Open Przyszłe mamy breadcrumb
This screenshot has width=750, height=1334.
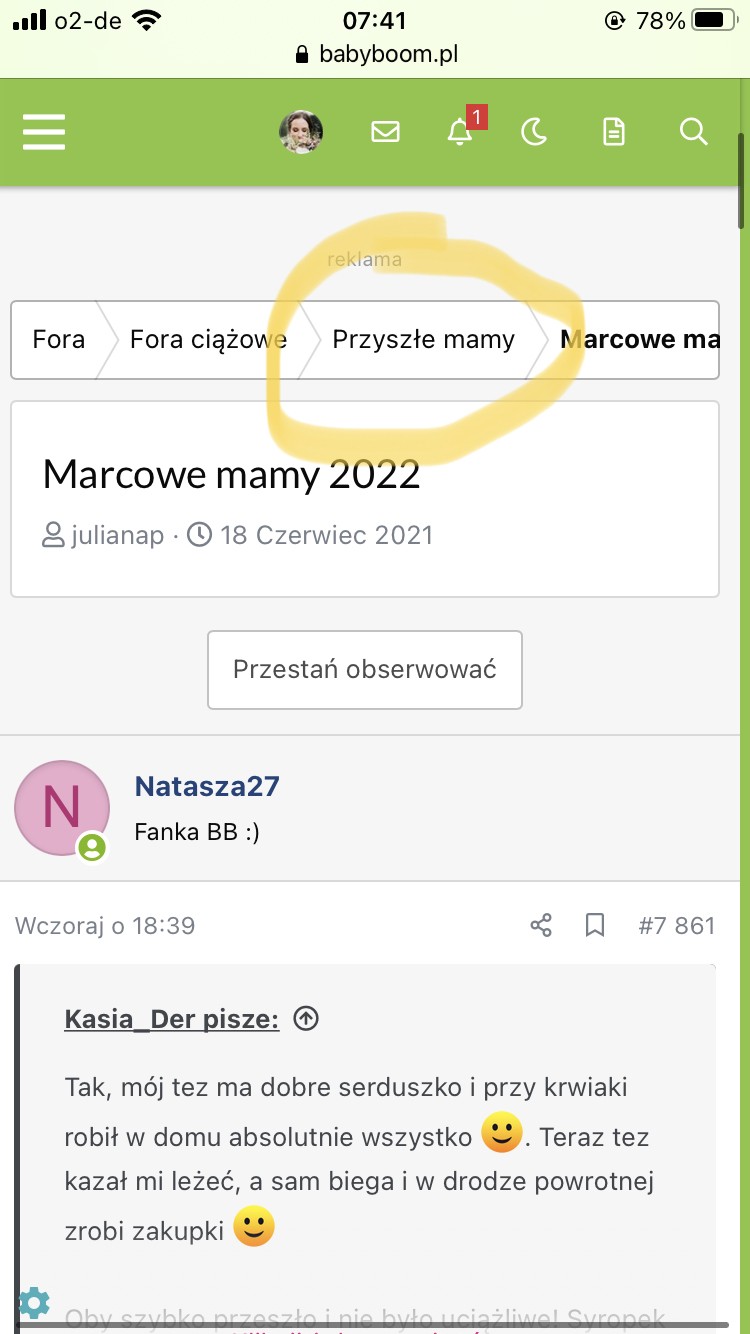pos(423,340)
